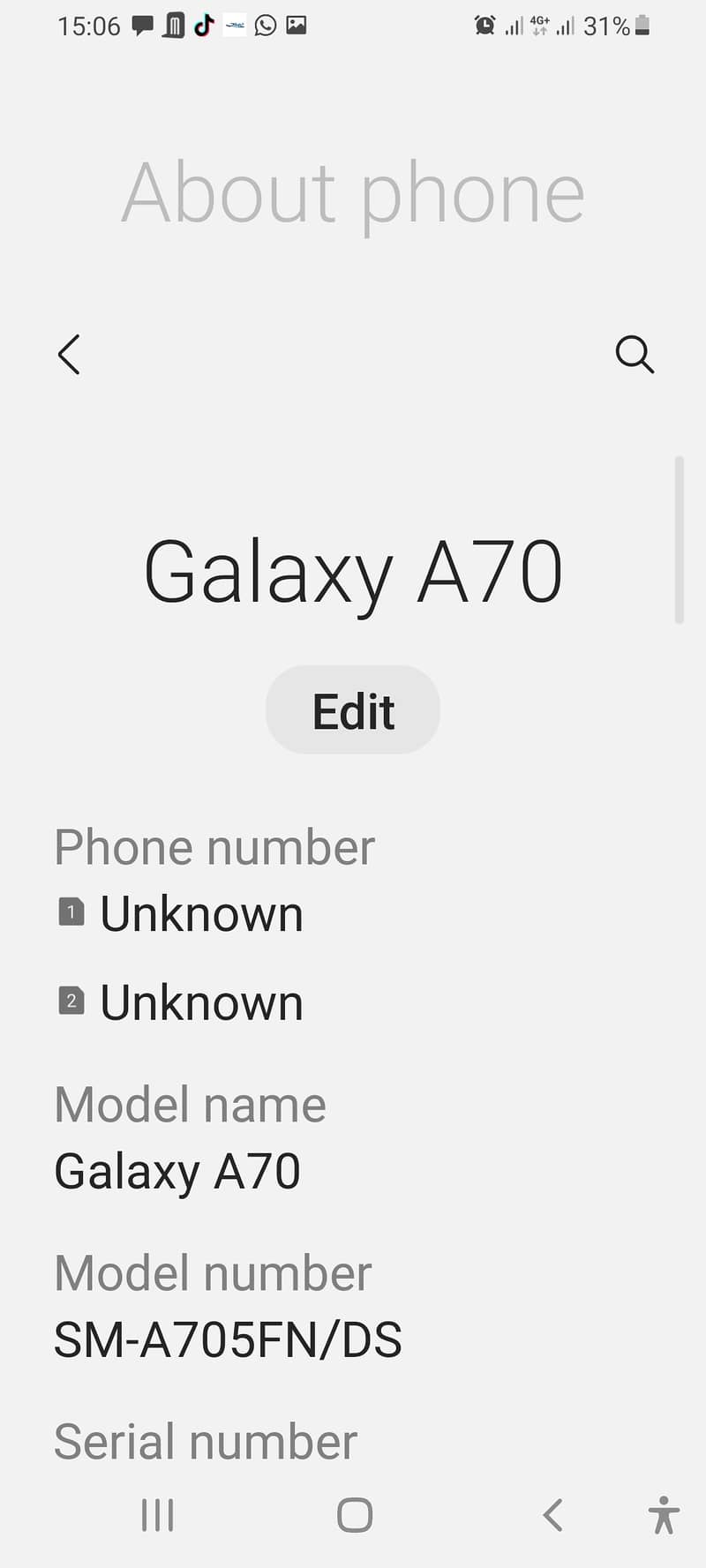Go to home screen via navigation bar
This screenshot has width=706, height=1568.
coord(355,1515)
